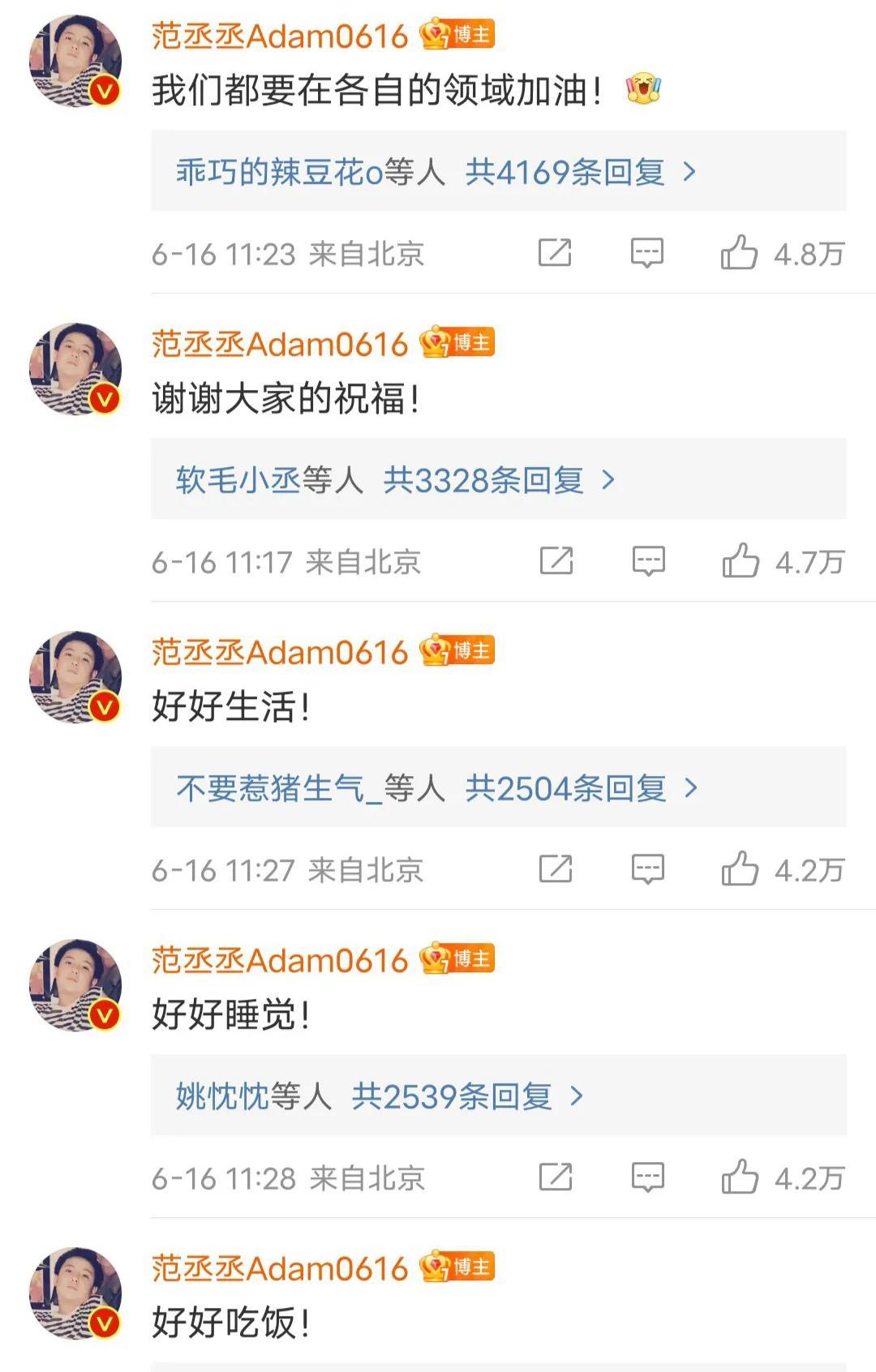View 2504 replies under 好好生活

pyautogui.click(x=565, y=788)
